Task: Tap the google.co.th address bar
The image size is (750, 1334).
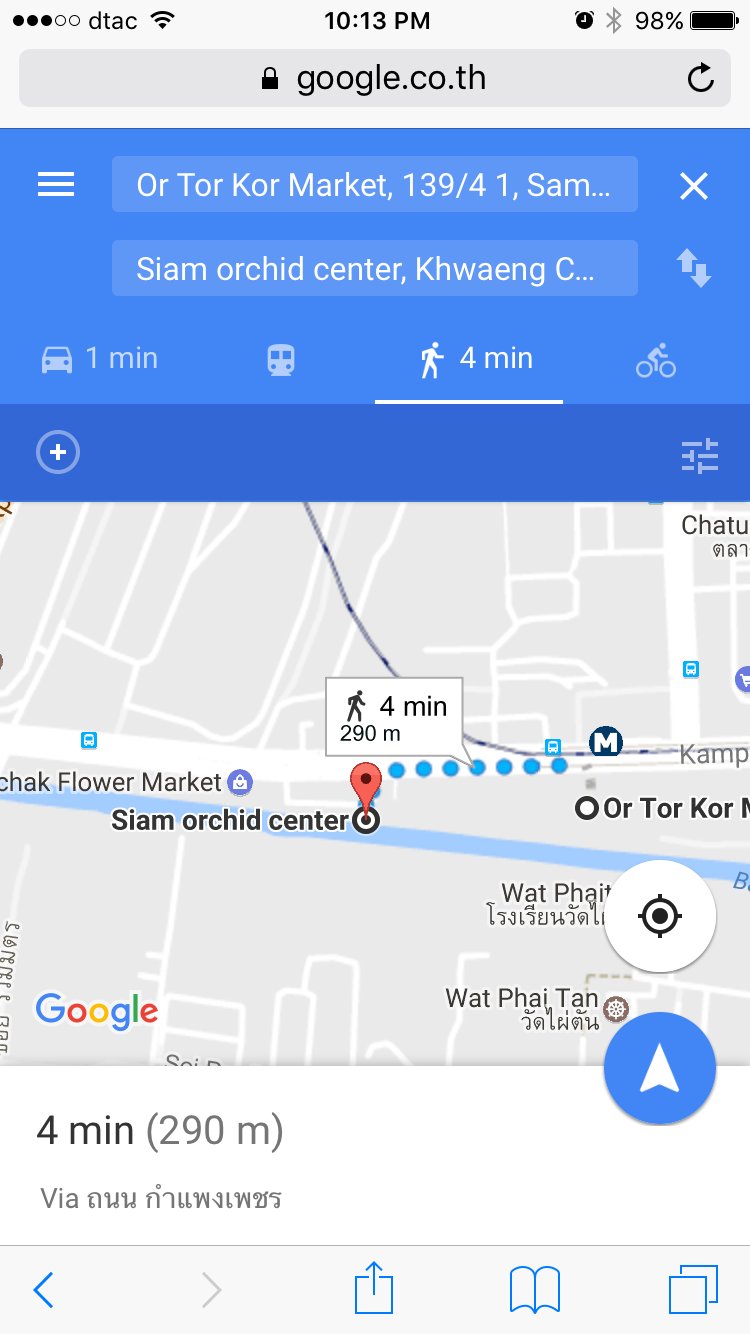Action: (x=374, y=79)
